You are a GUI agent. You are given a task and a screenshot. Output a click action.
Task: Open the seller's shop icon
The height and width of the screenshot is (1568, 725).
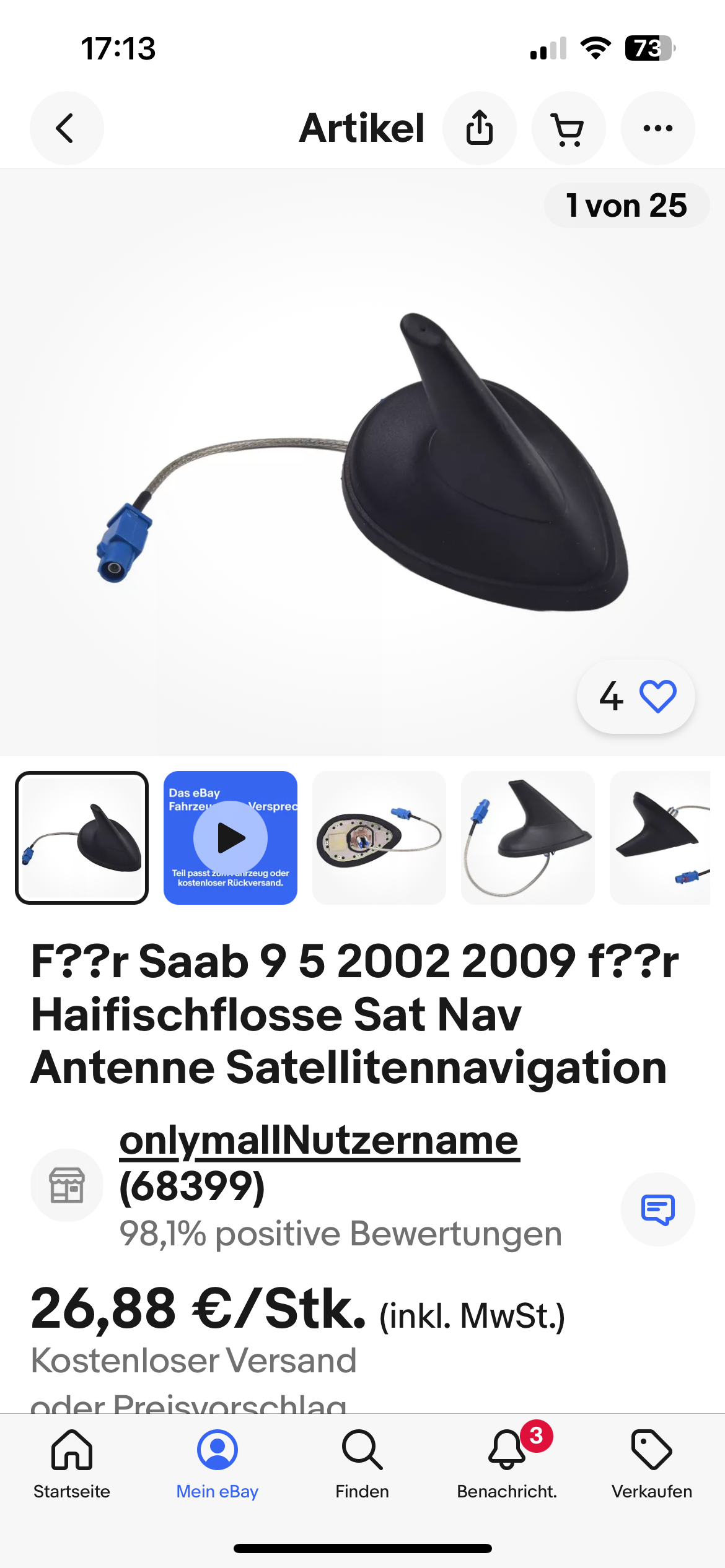[x=67, y=1185]
